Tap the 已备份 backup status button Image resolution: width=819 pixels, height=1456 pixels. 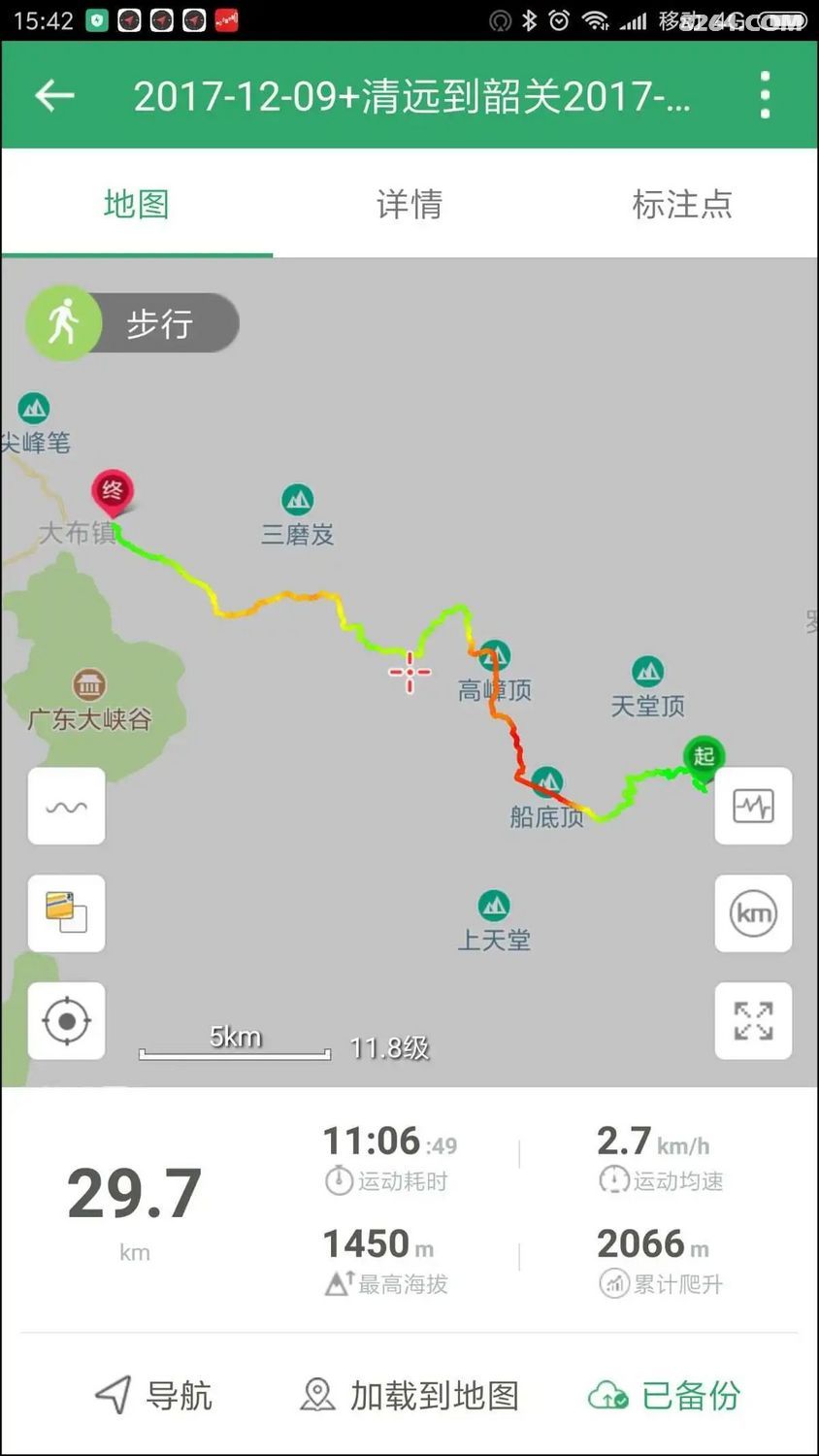click(x=665, y=1395)
